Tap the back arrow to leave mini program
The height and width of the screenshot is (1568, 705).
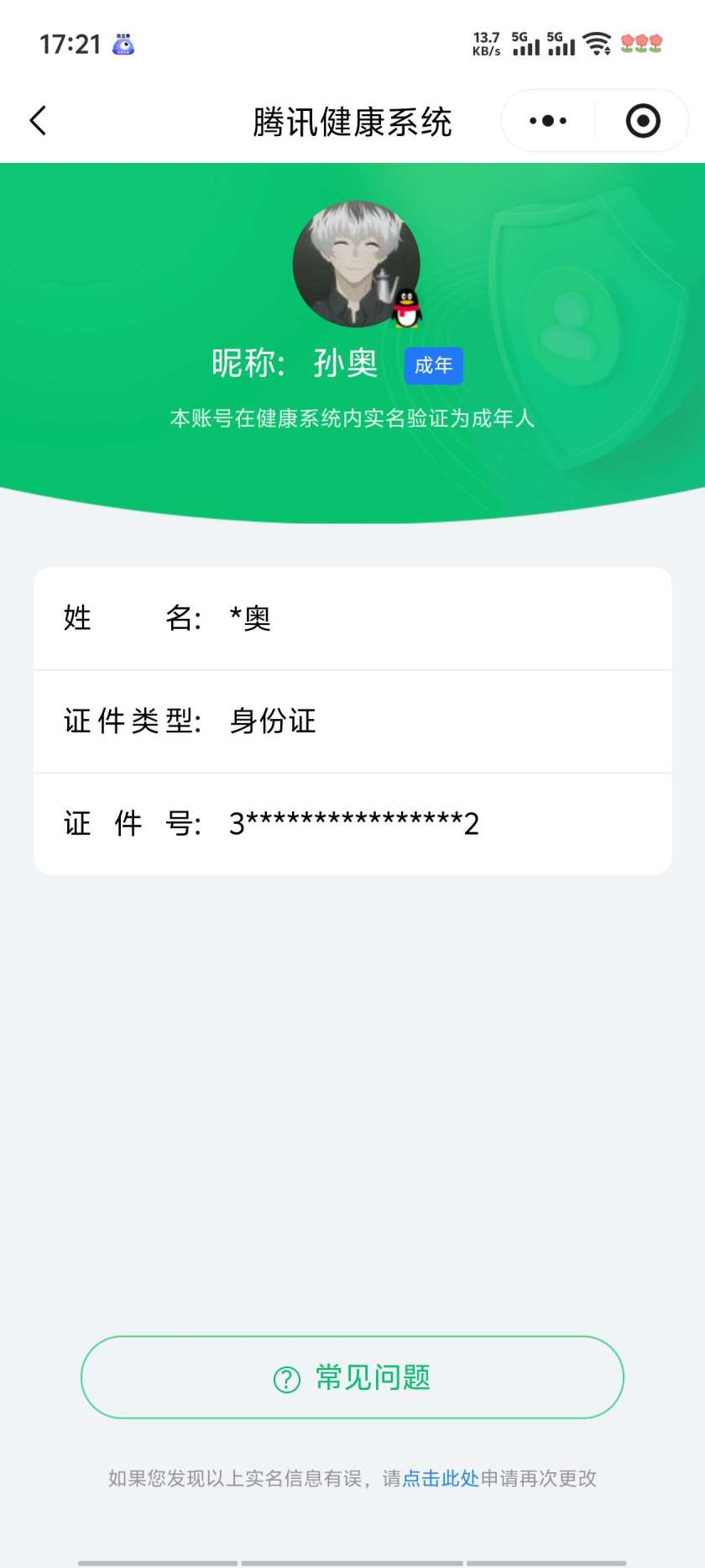37,120
